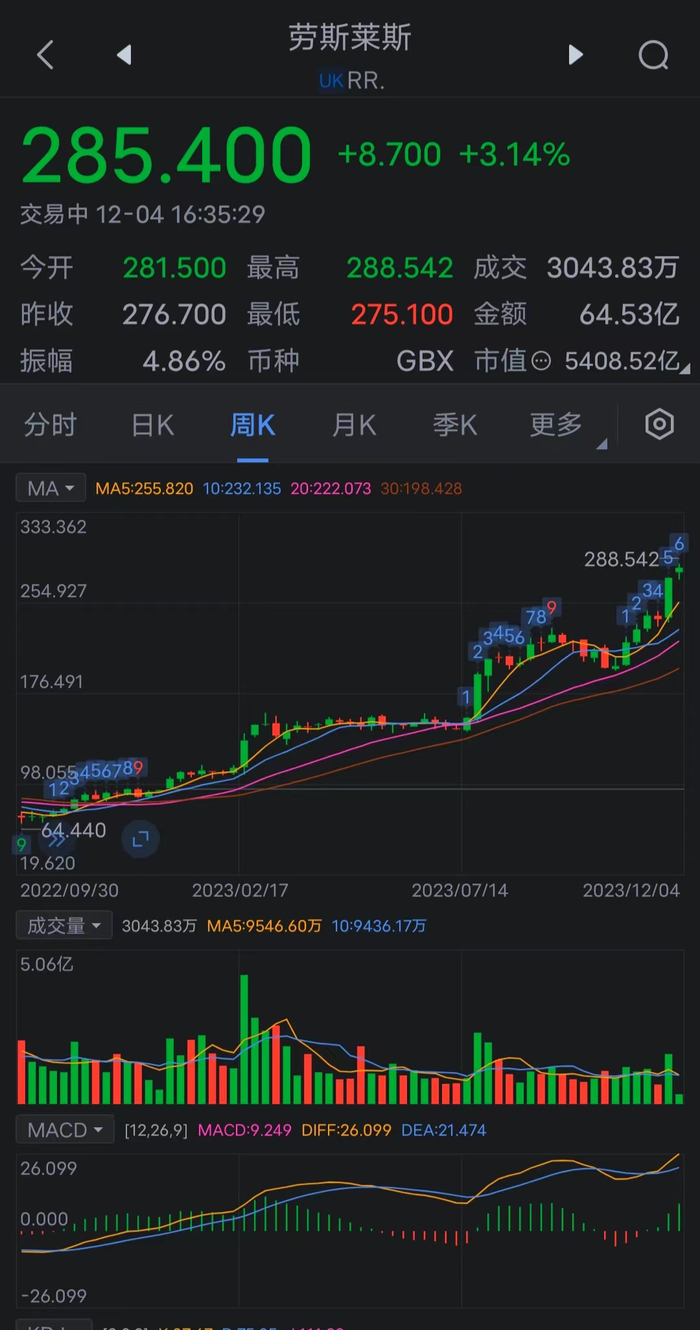This screenshot has width=700, height=1330.
Task: Select the 周K chart tab
Action: [x=252, y=425]
